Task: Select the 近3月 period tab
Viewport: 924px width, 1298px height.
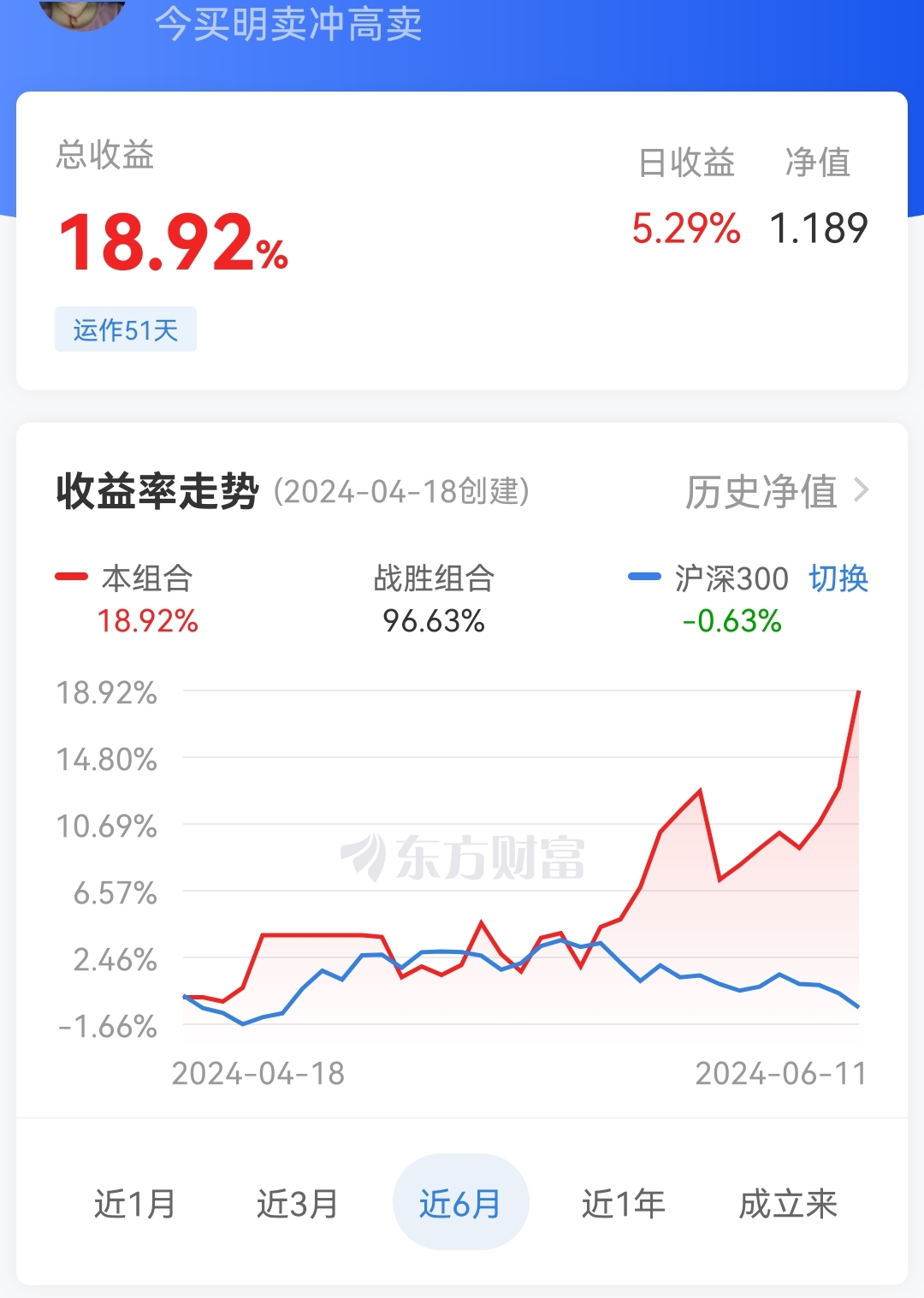Action: pyautogui.click(x=298, y=1203)
